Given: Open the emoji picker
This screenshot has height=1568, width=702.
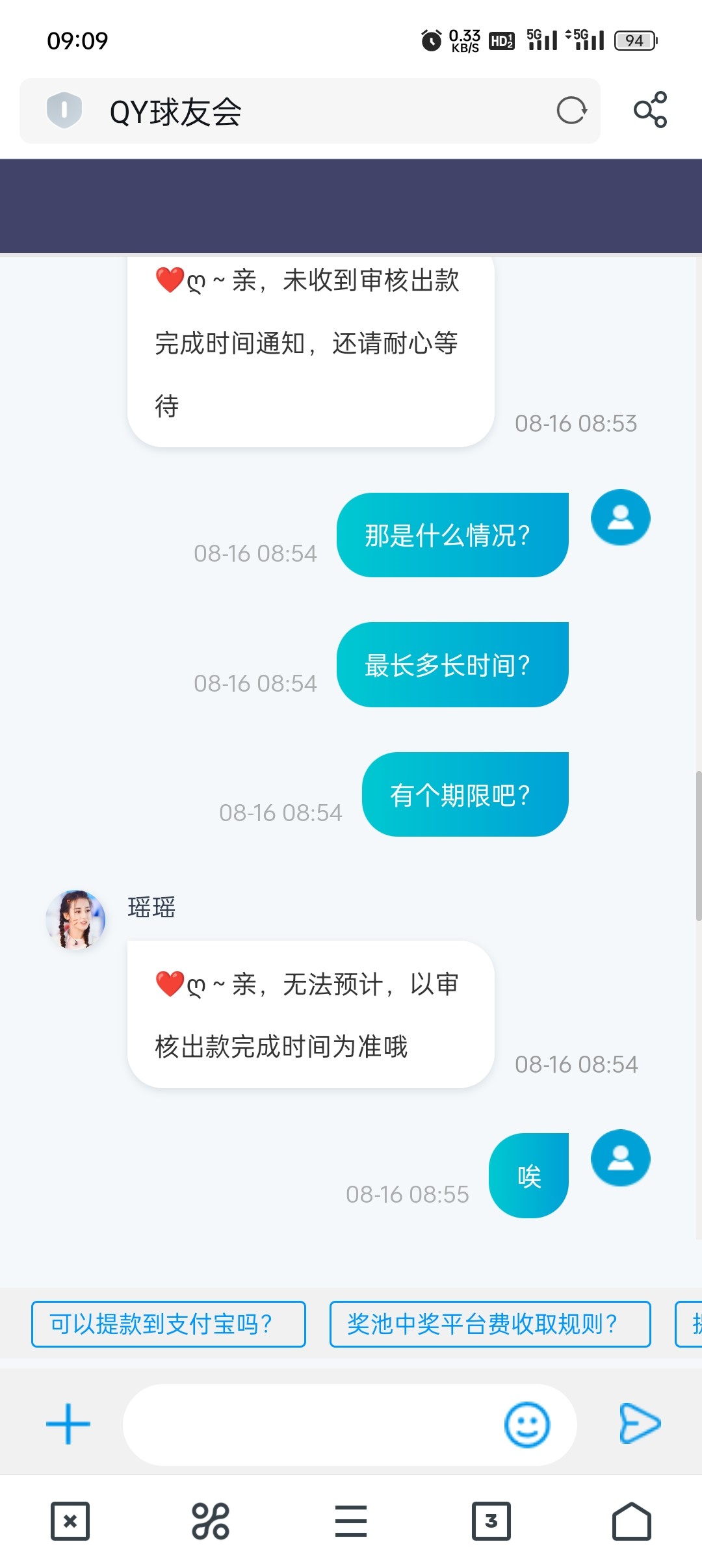Looking at the screenshot, I should (x=526, y=1424).
